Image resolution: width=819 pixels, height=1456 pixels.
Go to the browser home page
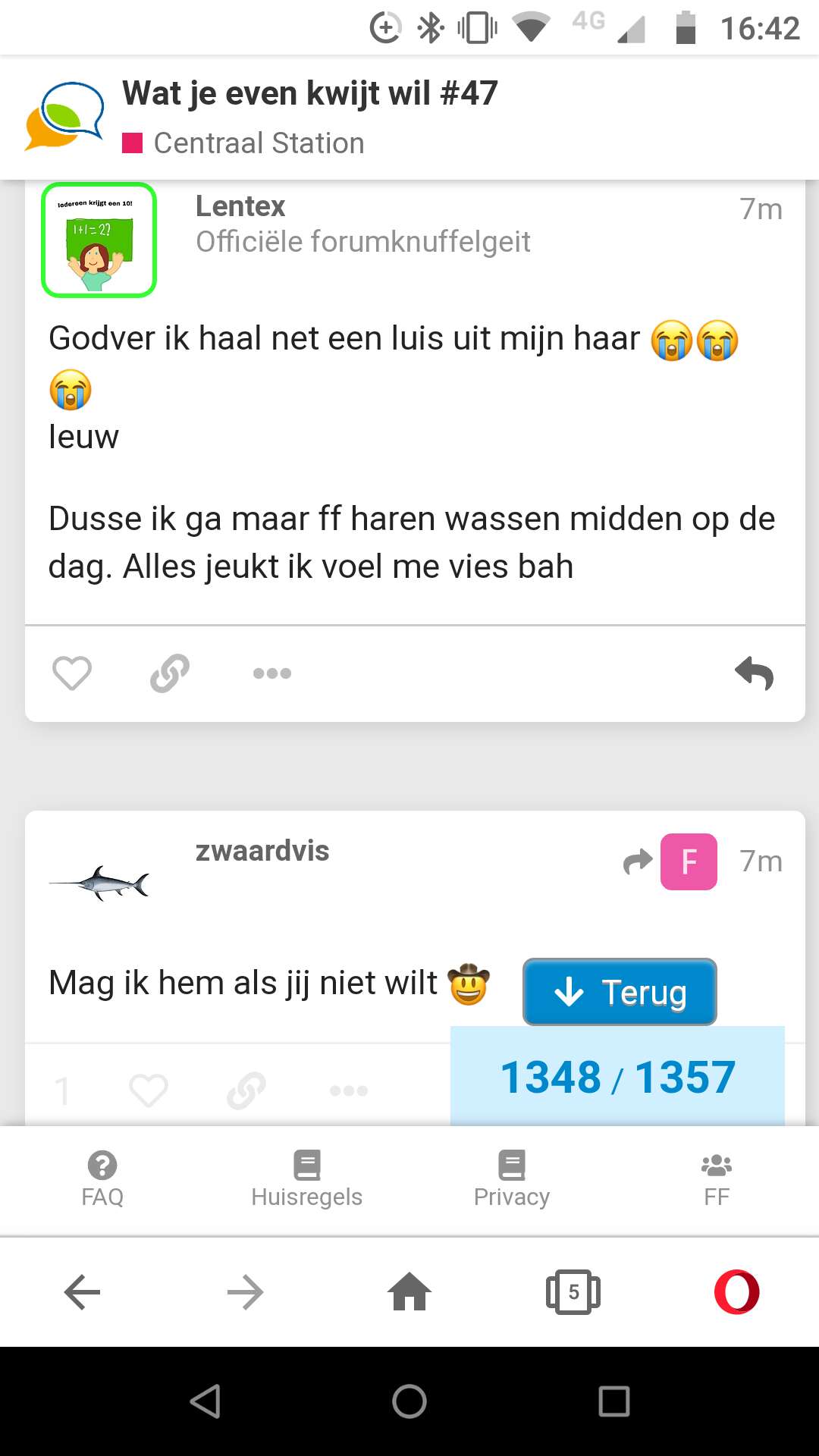point(409,1291)
